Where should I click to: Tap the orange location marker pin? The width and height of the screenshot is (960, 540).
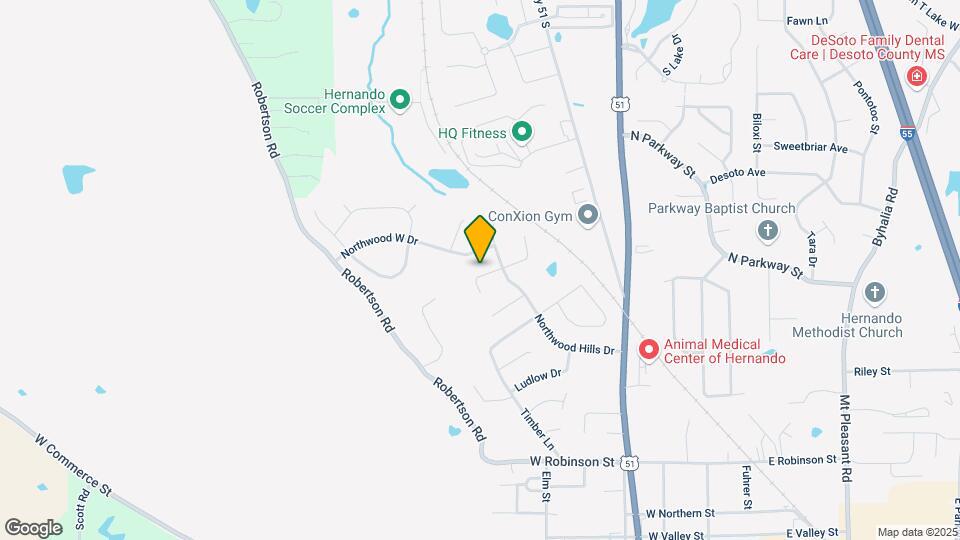tap(481, 239)
